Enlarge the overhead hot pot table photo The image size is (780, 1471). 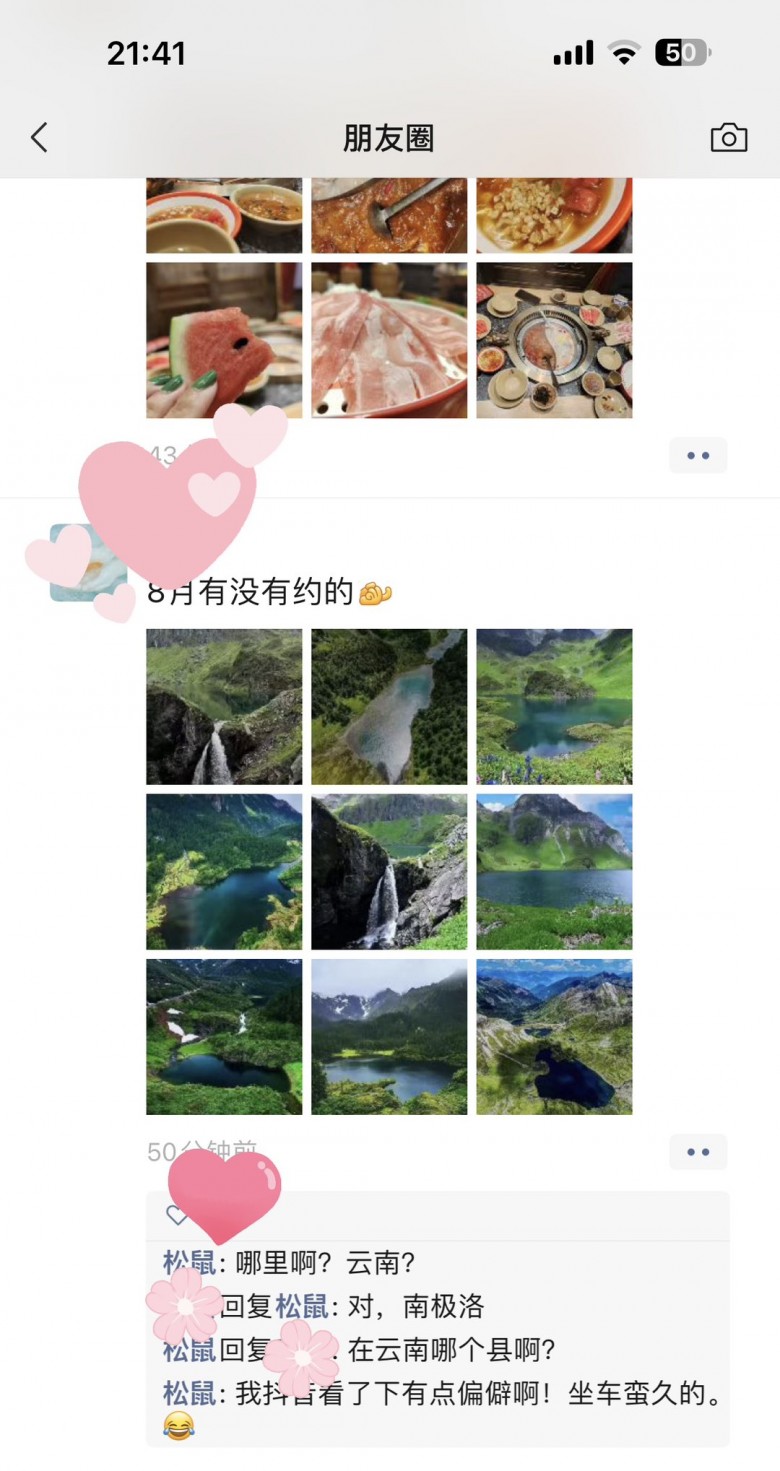554,340
